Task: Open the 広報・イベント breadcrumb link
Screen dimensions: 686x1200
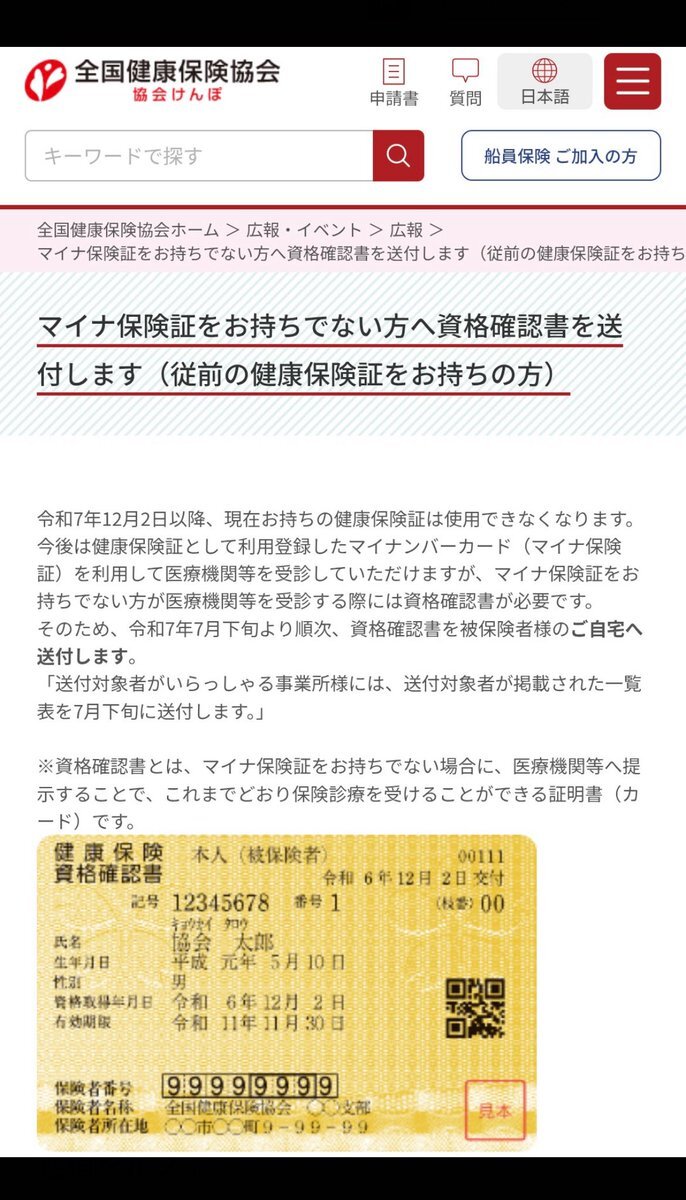Action: pyautogui.click(x=305, y=230)
